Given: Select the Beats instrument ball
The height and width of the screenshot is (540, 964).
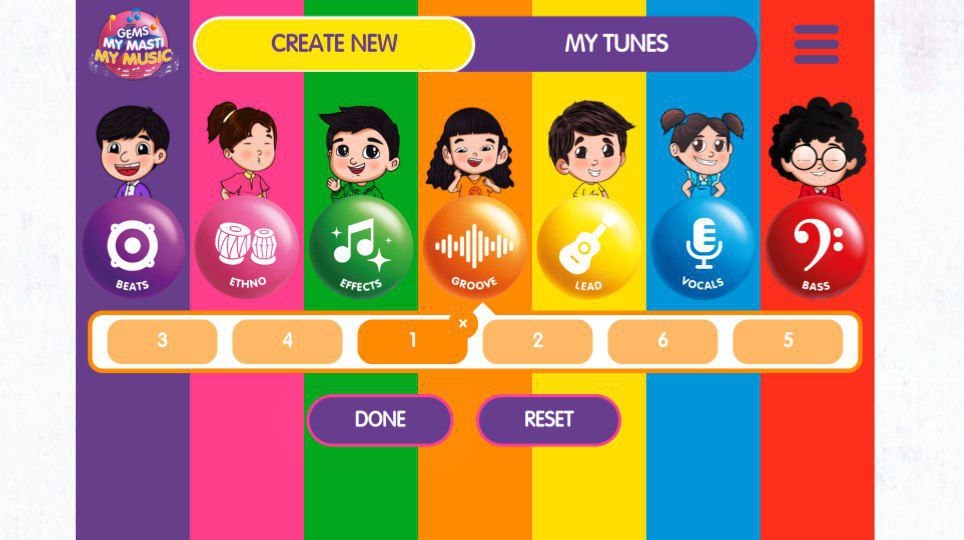Looking at the screenshot, I should coord(133,247).
